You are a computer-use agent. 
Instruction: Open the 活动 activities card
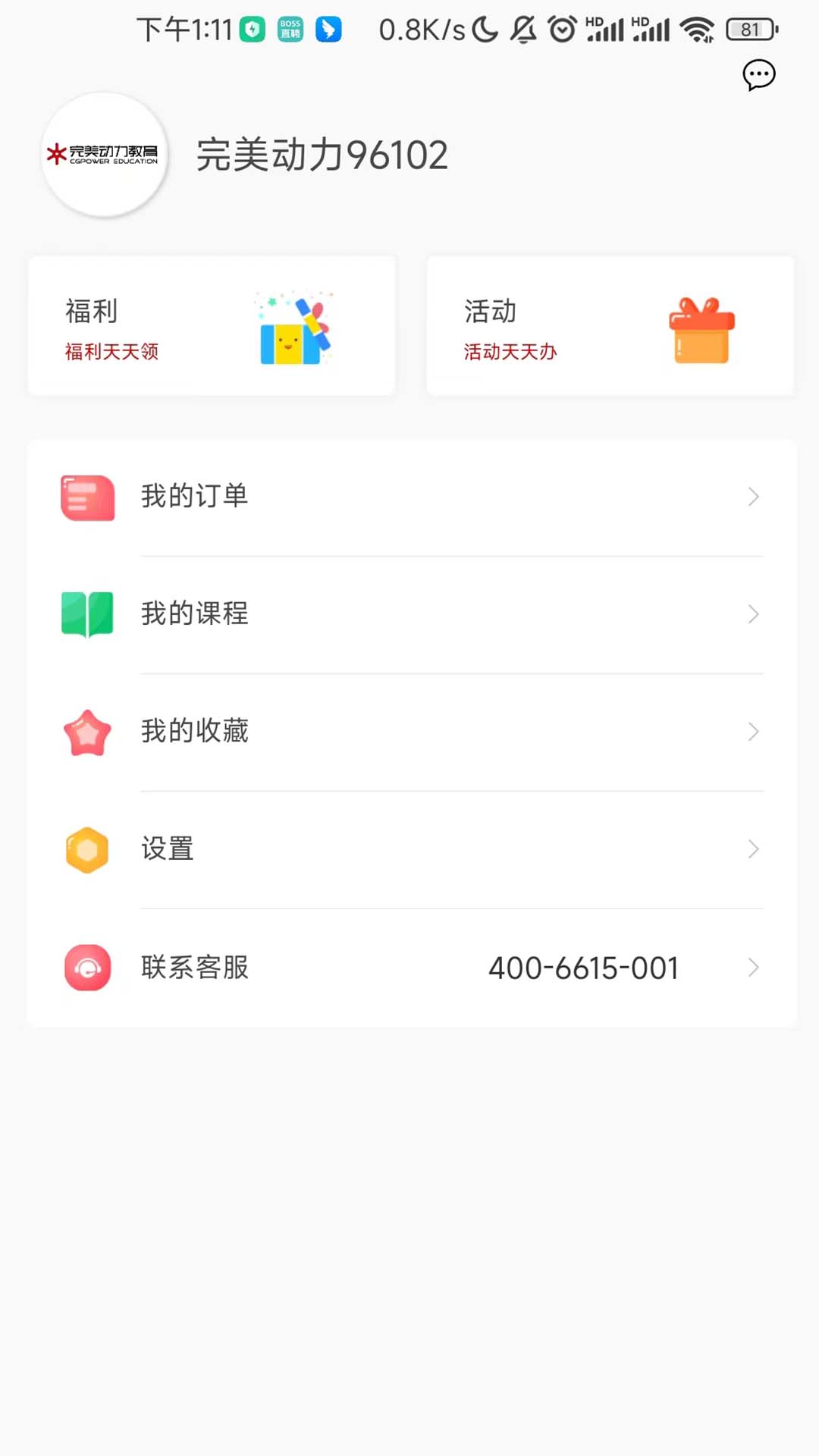610,326
